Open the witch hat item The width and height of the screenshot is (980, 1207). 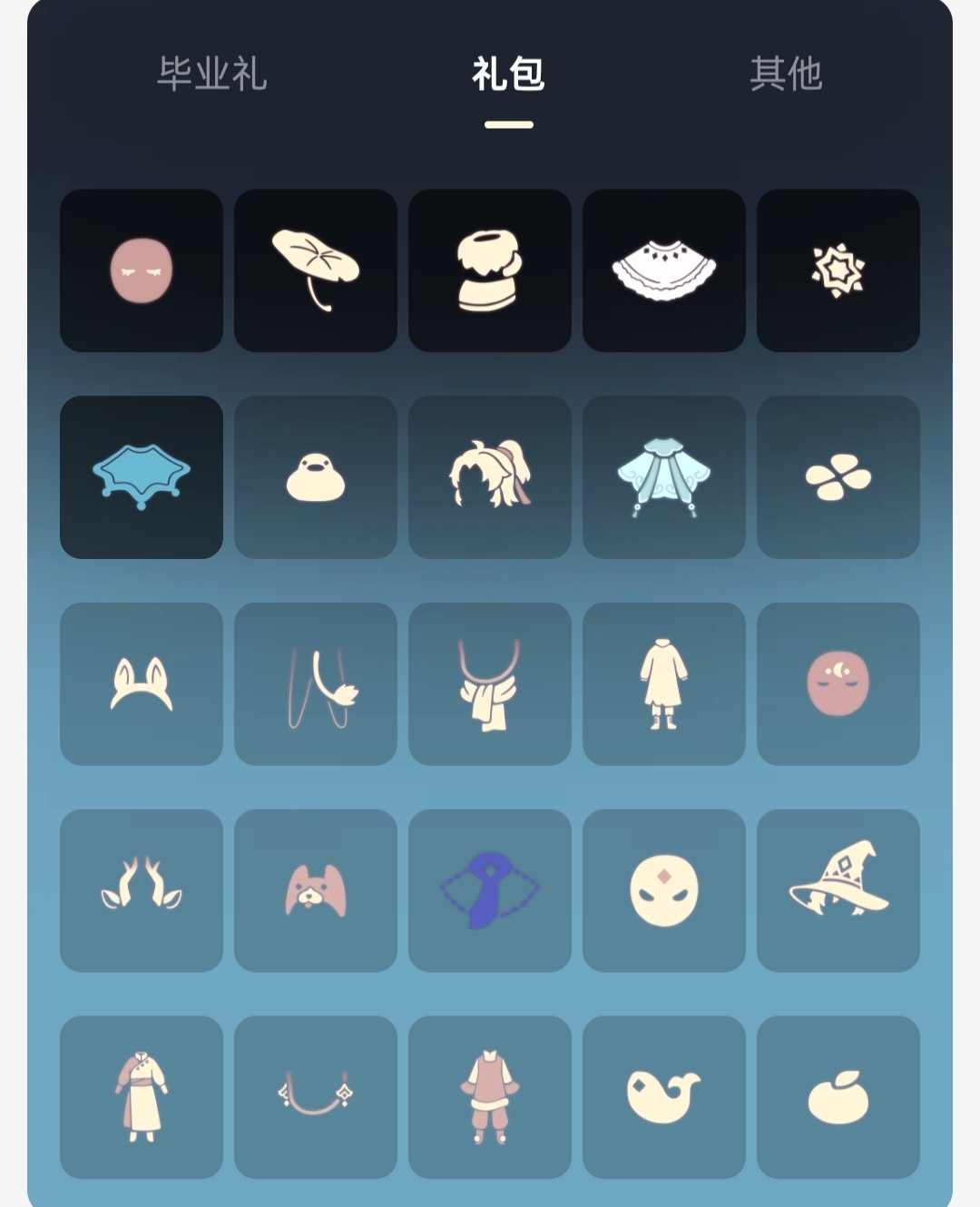coord(838,891)
